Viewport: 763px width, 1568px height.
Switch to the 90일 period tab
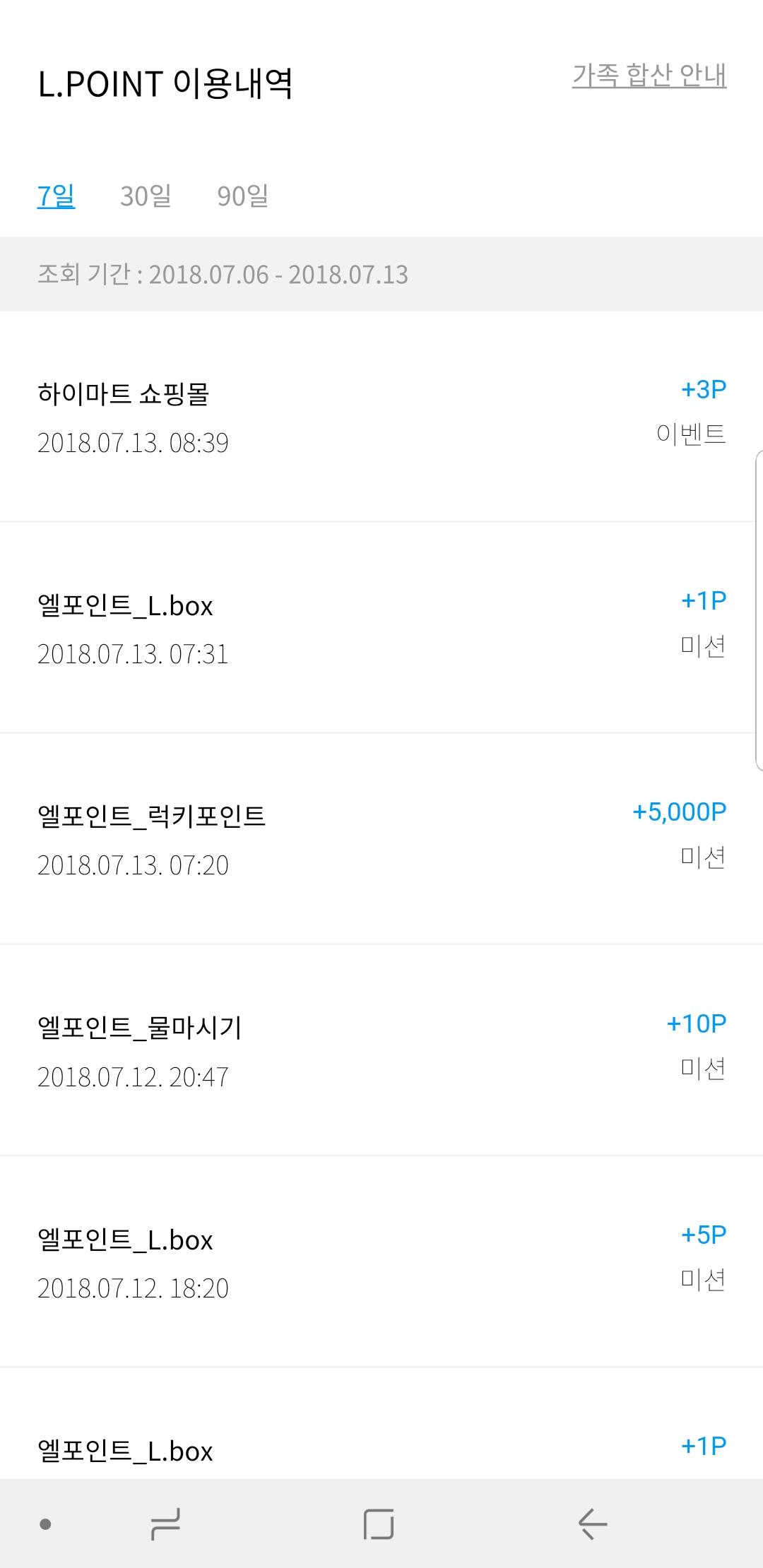coord(242,196)
